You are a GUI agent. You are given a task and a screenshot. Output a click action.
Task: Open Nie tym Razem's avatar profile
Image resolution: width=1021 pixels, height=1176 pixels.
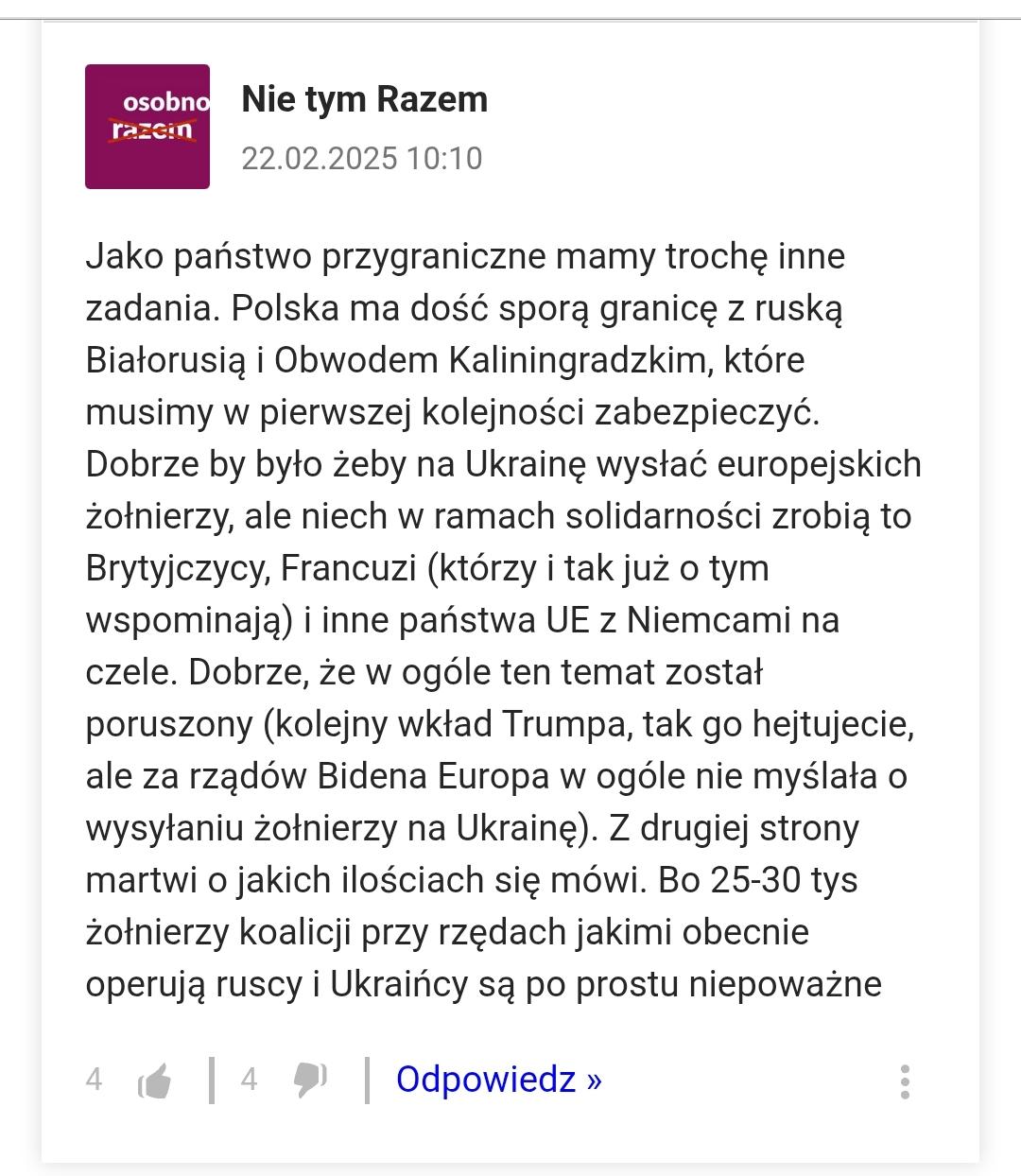tap(147, 127)
